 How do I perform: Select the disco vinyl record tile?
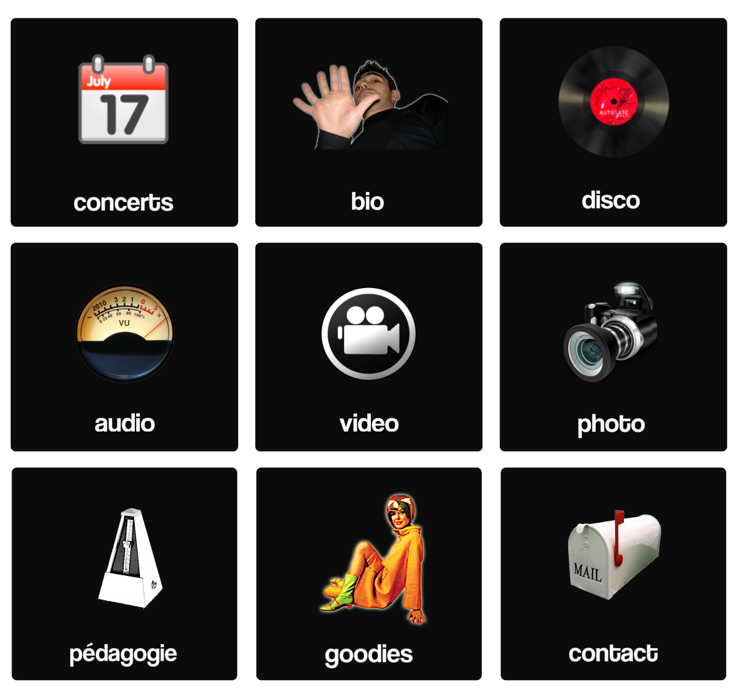click(612, 122)
